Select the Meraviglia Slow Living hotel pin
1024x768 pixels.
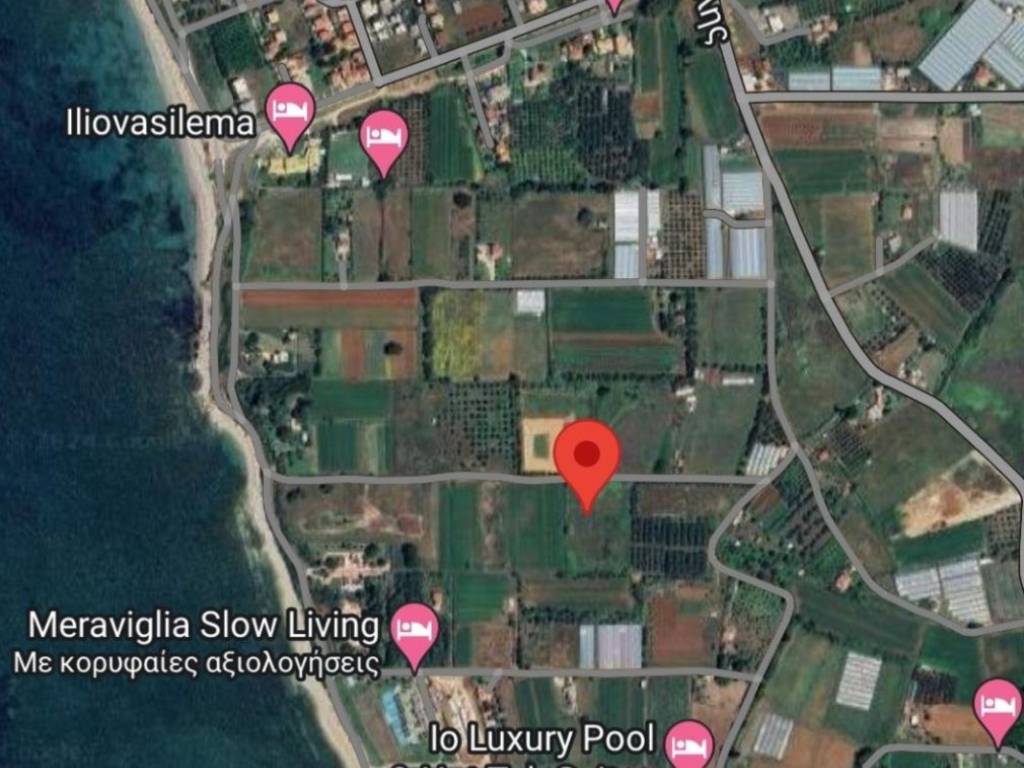click(413, 631)
